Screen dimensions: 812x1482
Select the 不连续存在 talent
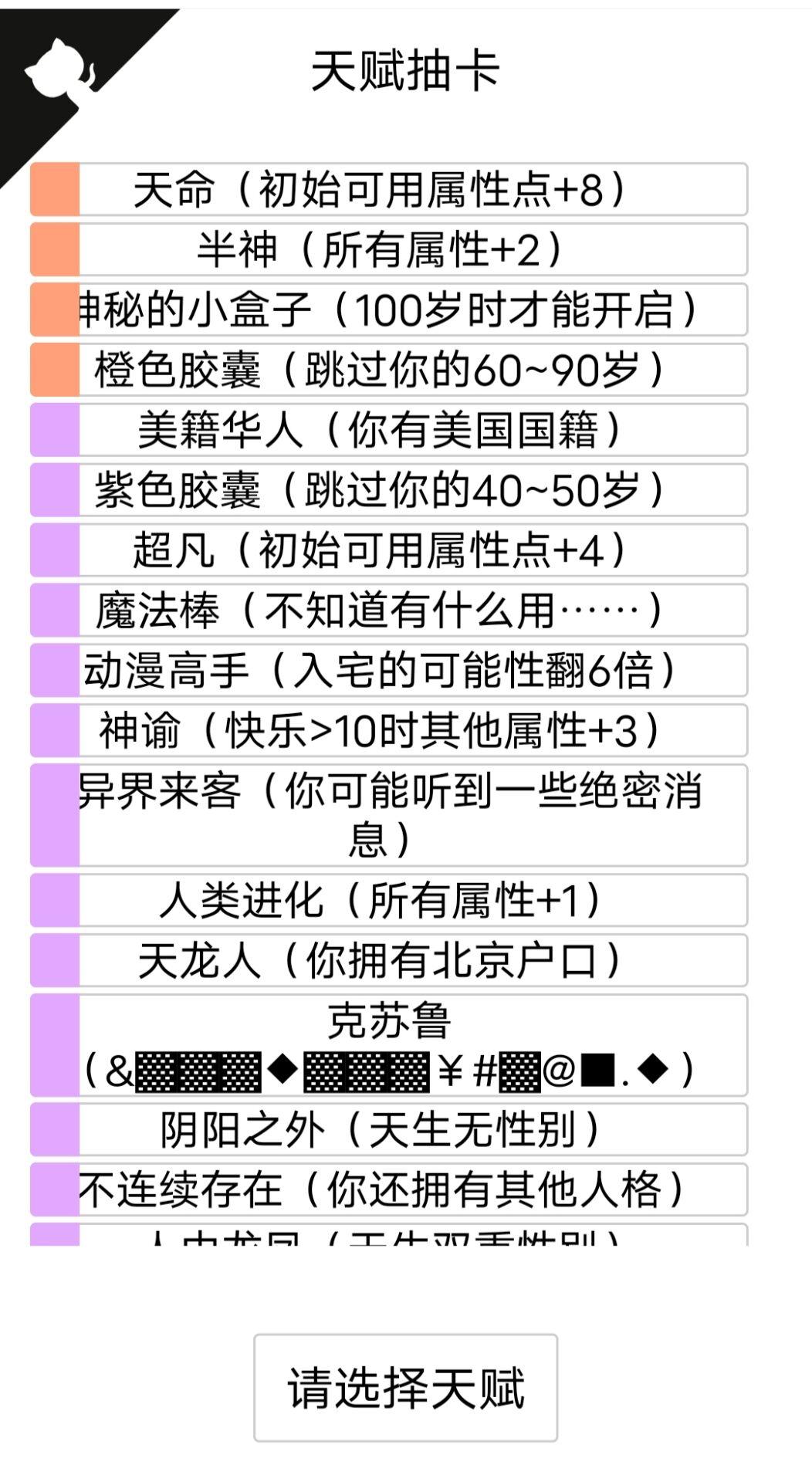[389, 1189]
